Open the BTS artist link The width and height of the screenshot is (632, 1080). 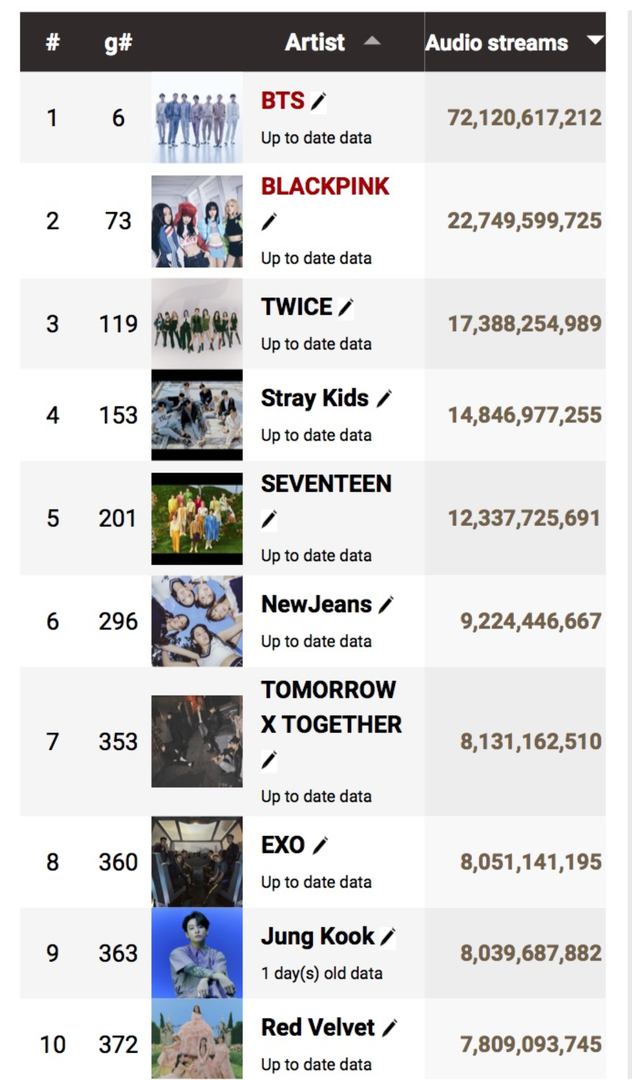tap(282, 101)
